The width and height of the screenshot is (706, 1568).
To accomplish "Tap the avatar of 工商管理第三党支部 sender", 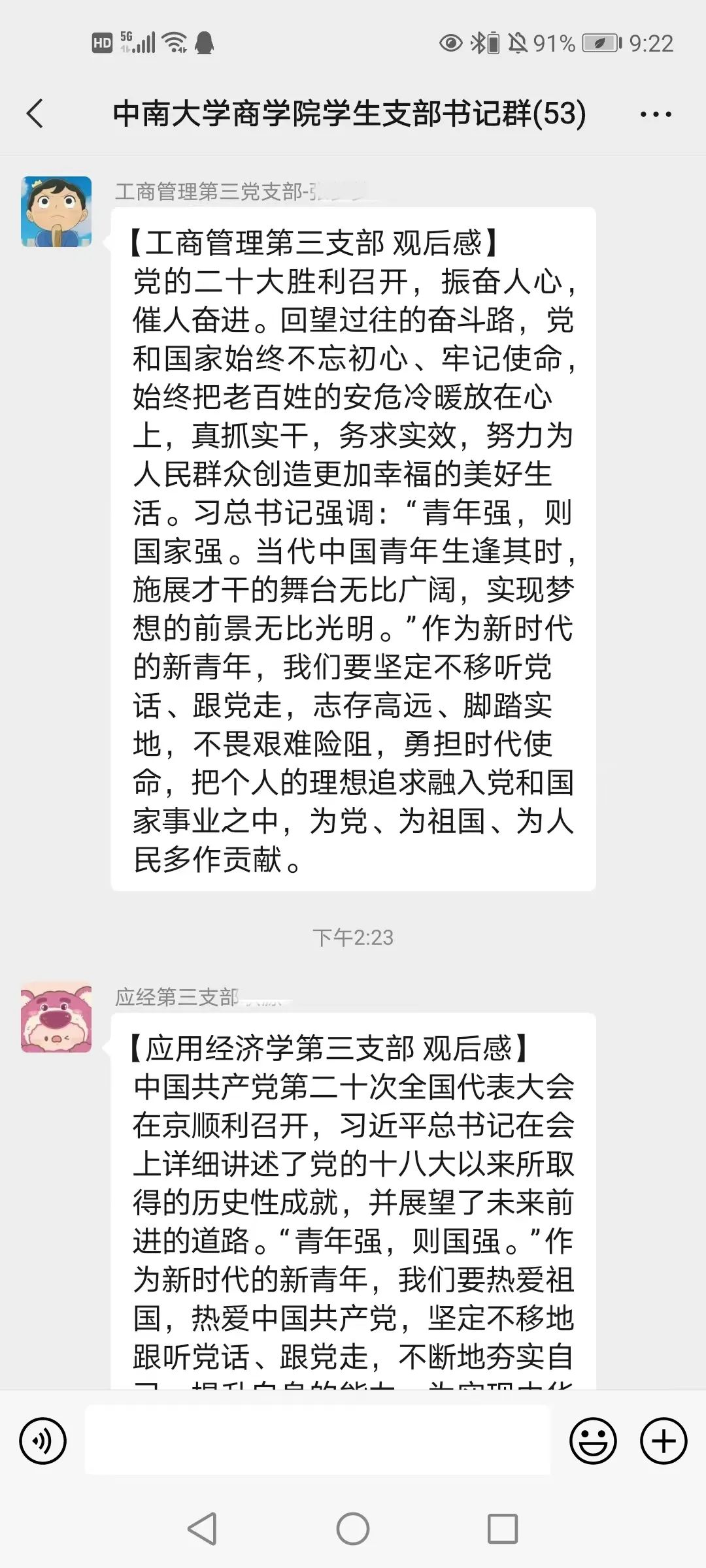I will pos(56,211).
